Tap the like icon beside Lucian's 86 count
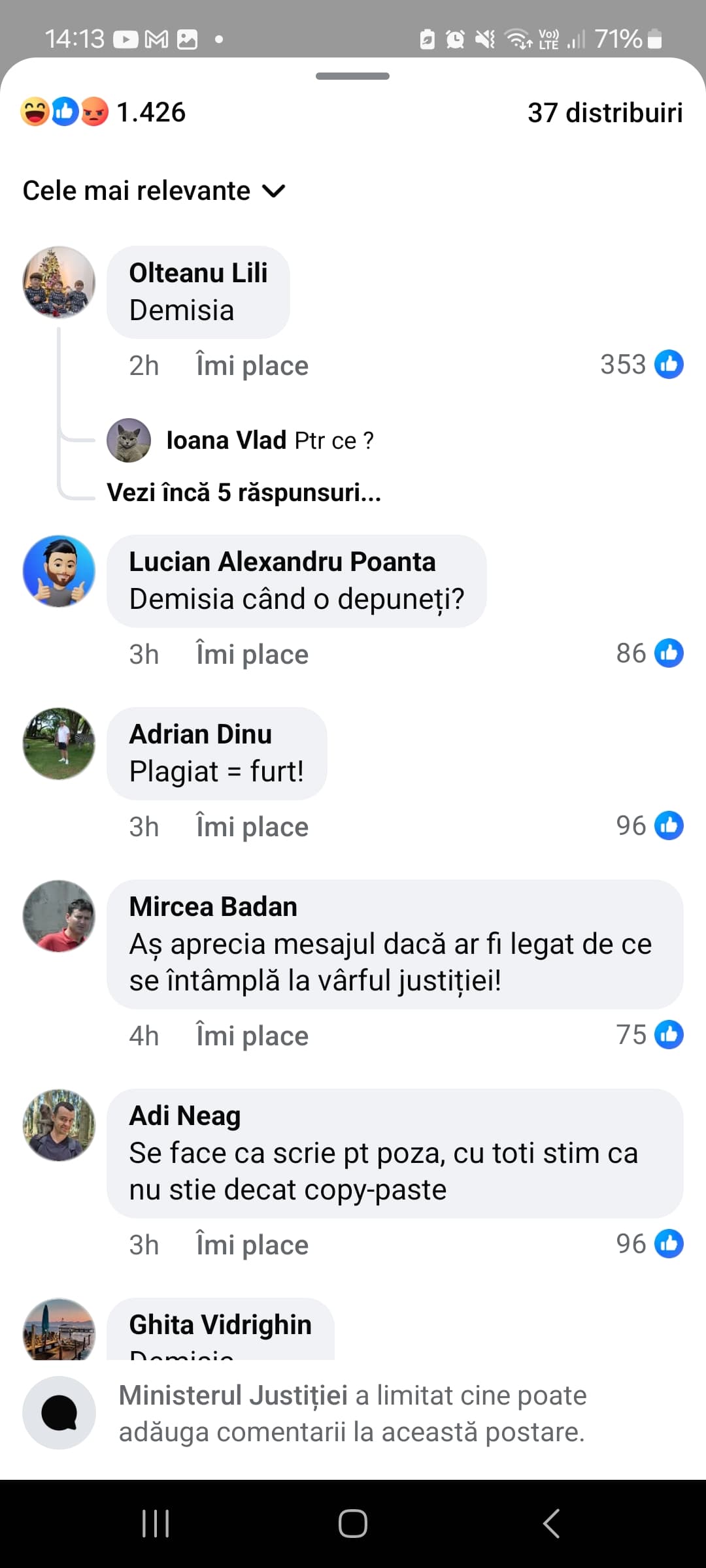 pos(668,653)
